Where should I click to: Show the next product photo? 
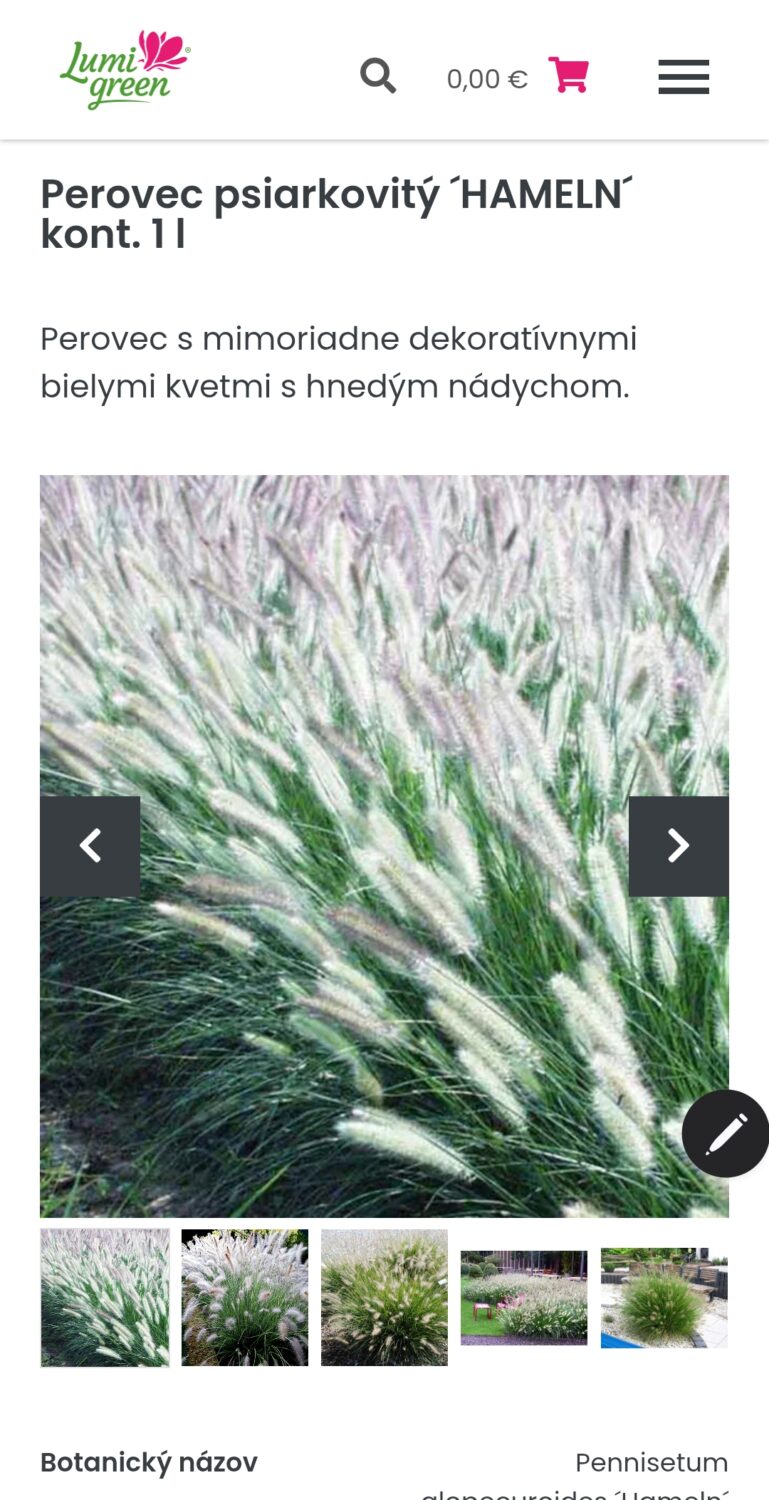pyautogui.click(x=679, y=846)
